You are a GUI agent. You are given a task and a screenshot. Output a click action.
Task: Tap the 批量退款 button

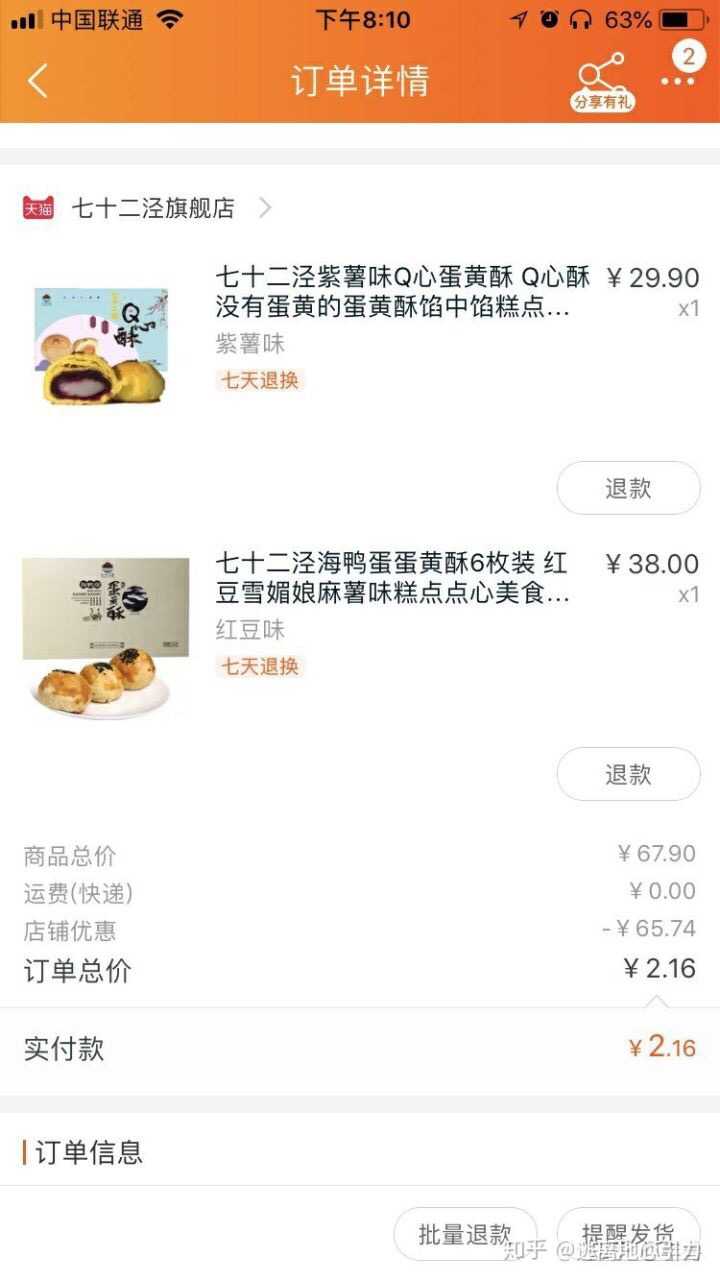[x=465, y=1234]
